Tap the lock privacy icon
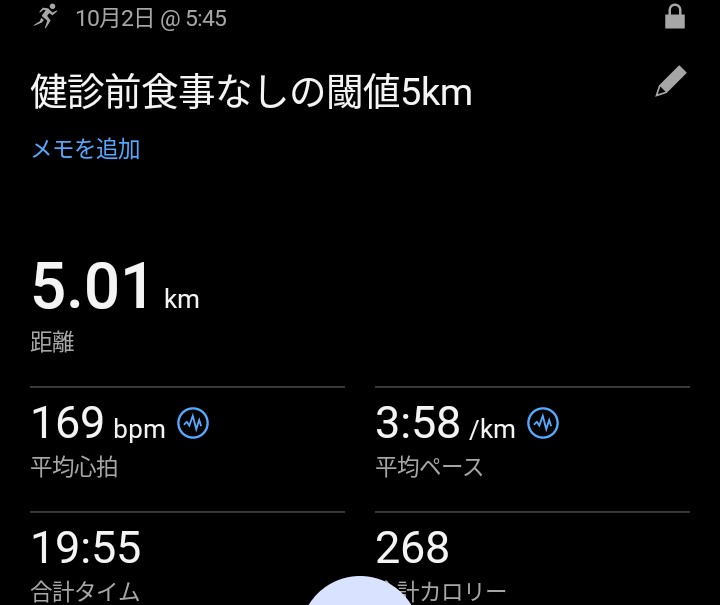720x605 pixels. pos(675,17)
